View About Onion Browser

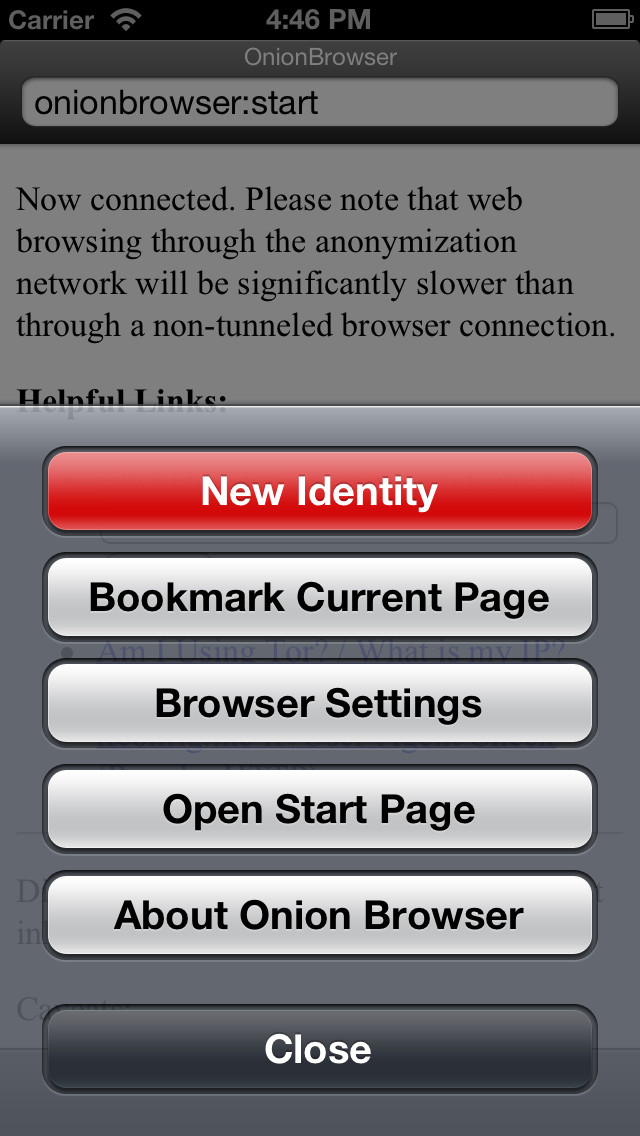(x=320, y=915)
